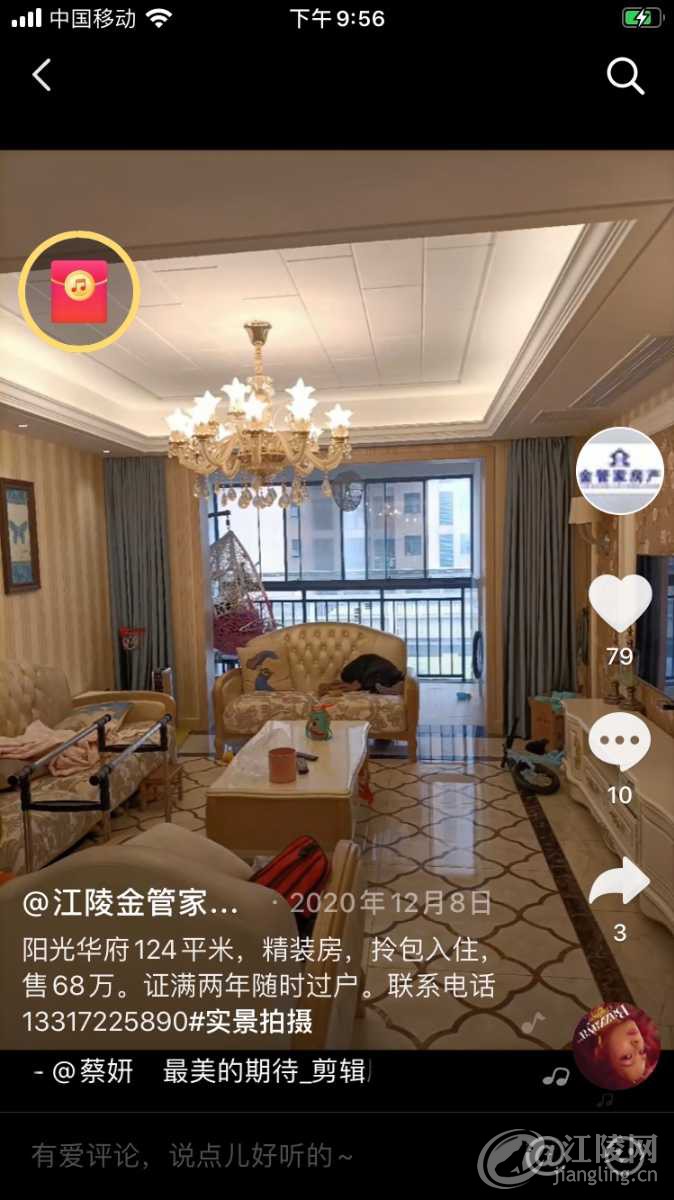Open the comments bubble icon
This screenshot has width=674, height=1200.
(619, 743)
